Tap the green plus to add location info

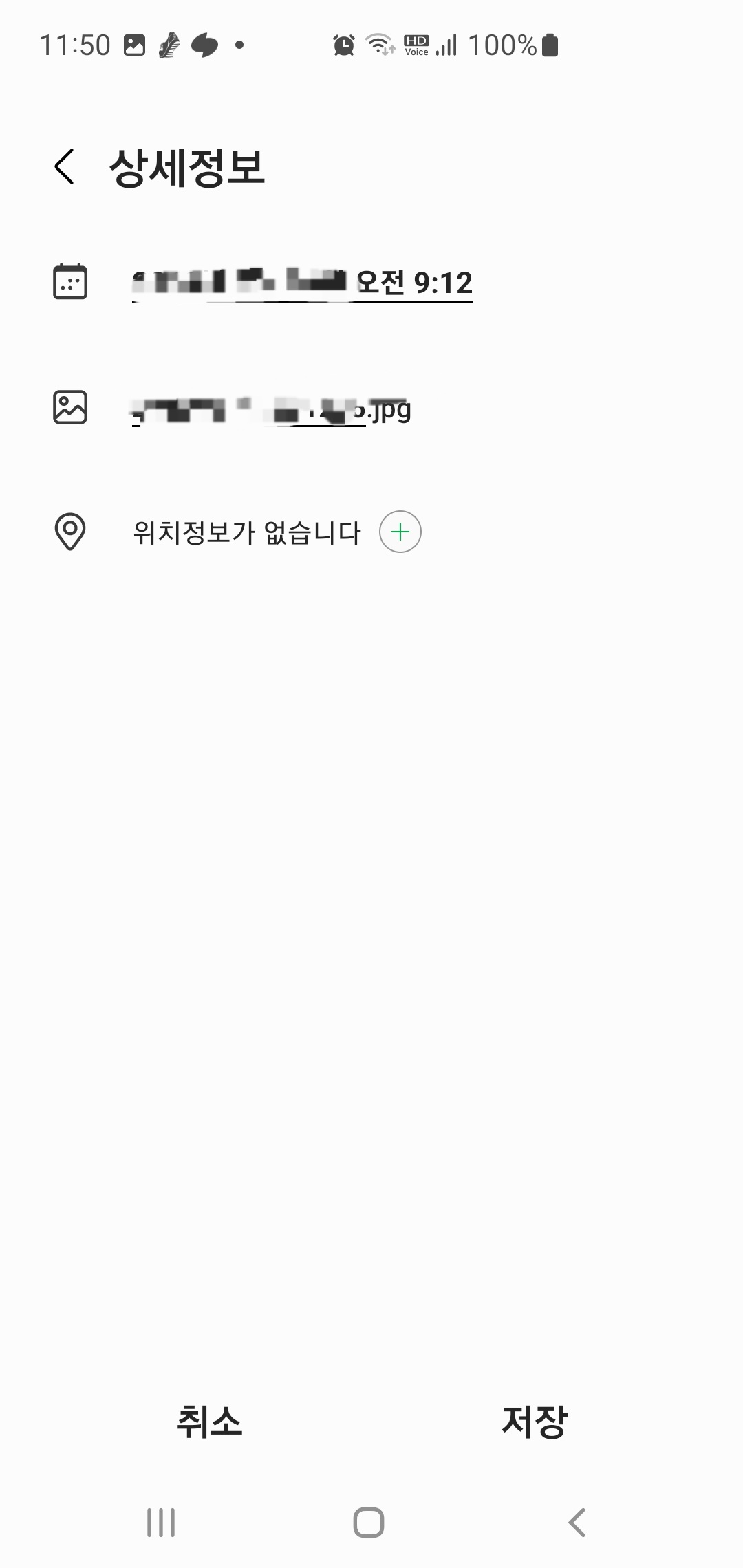(400, 530)
